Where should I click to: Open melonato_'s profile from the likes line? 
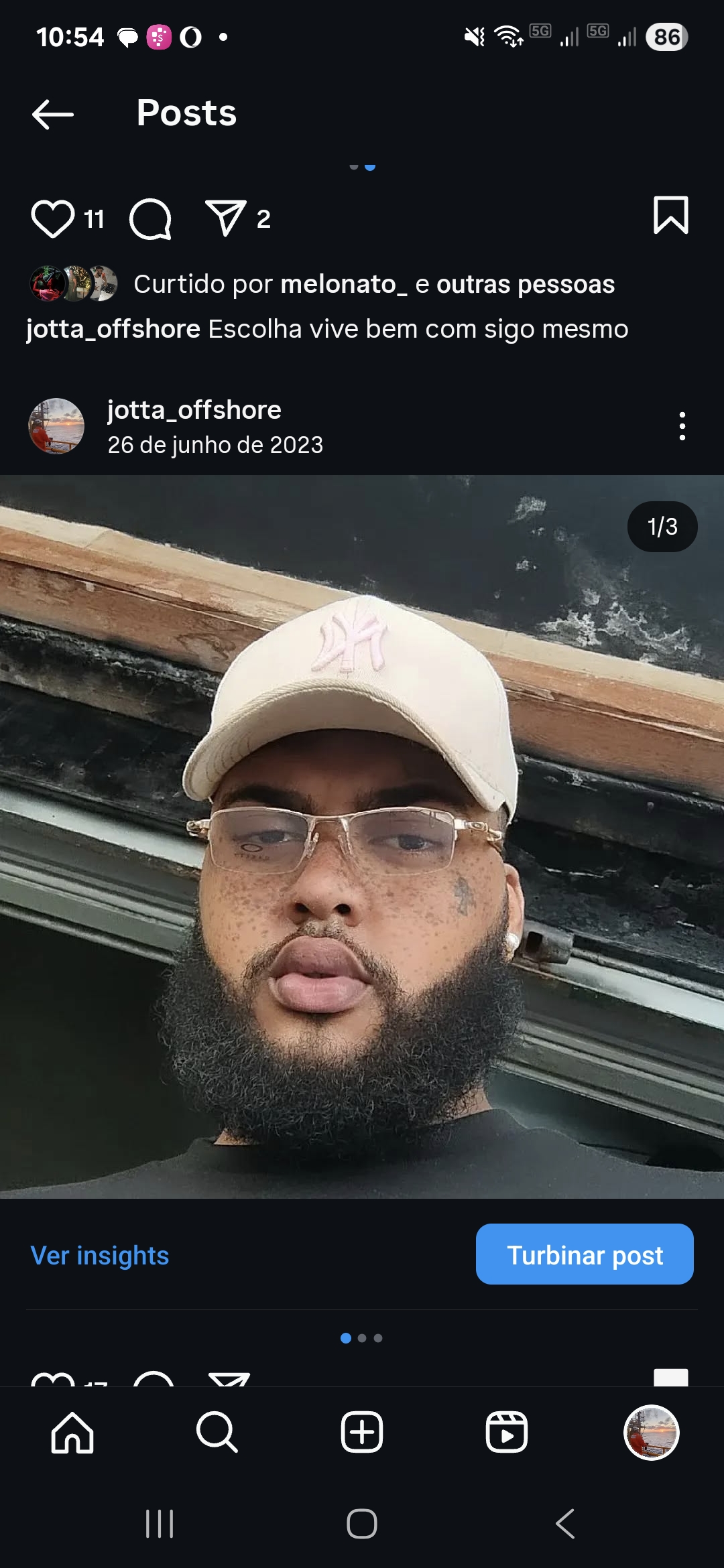click(x=343, y=284)
